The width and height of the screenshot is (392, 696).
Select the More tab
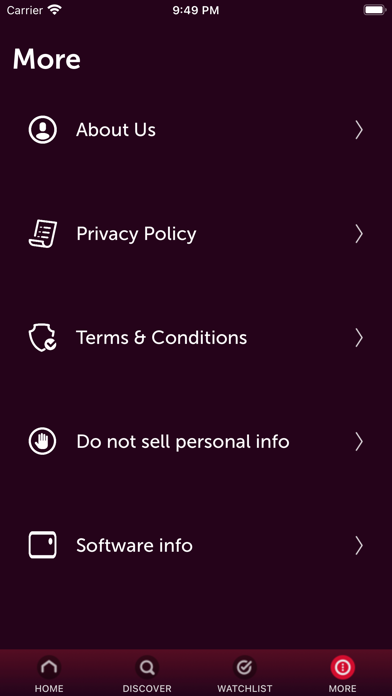coord(342,674)
